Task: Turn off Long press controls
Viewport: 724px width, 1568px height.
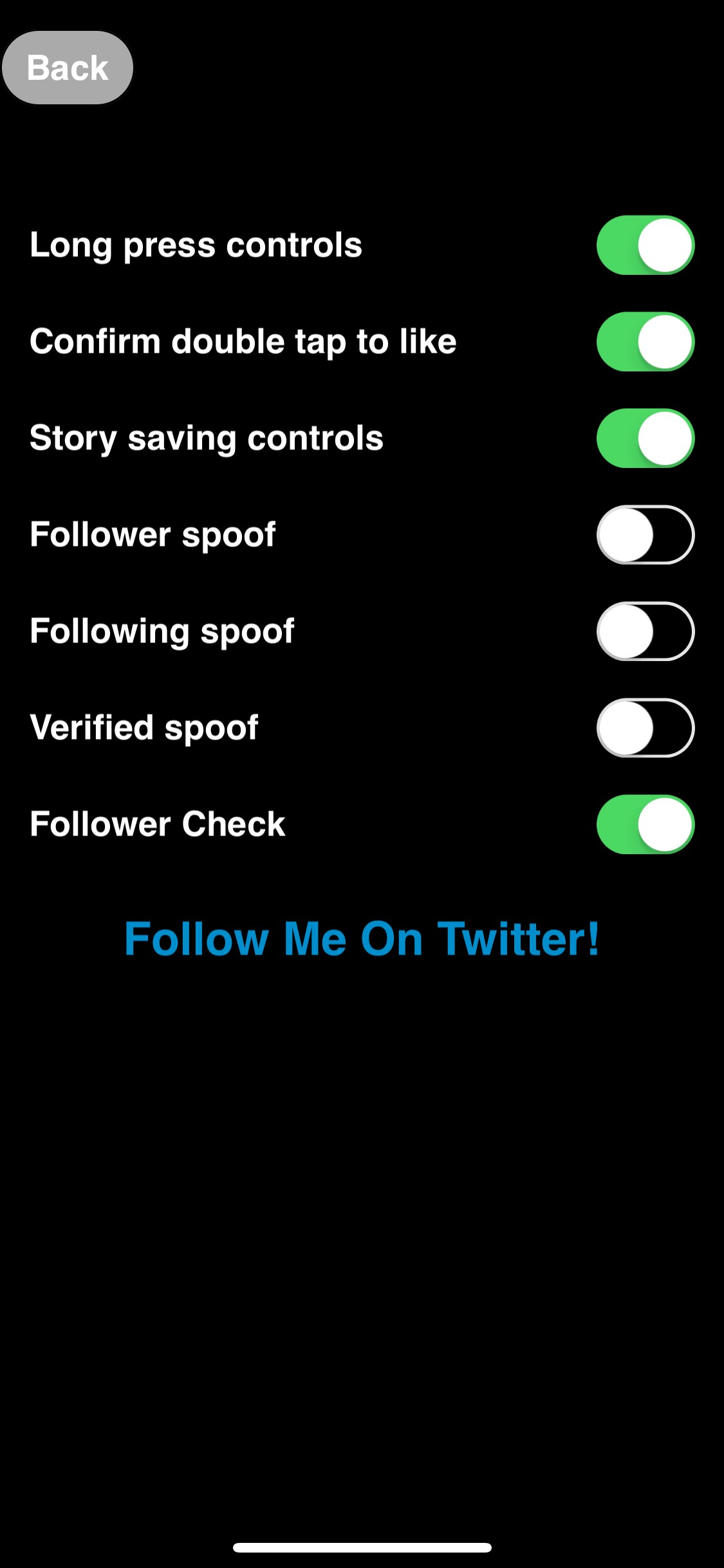Action: pyautogui.click(x=645, y=245)
